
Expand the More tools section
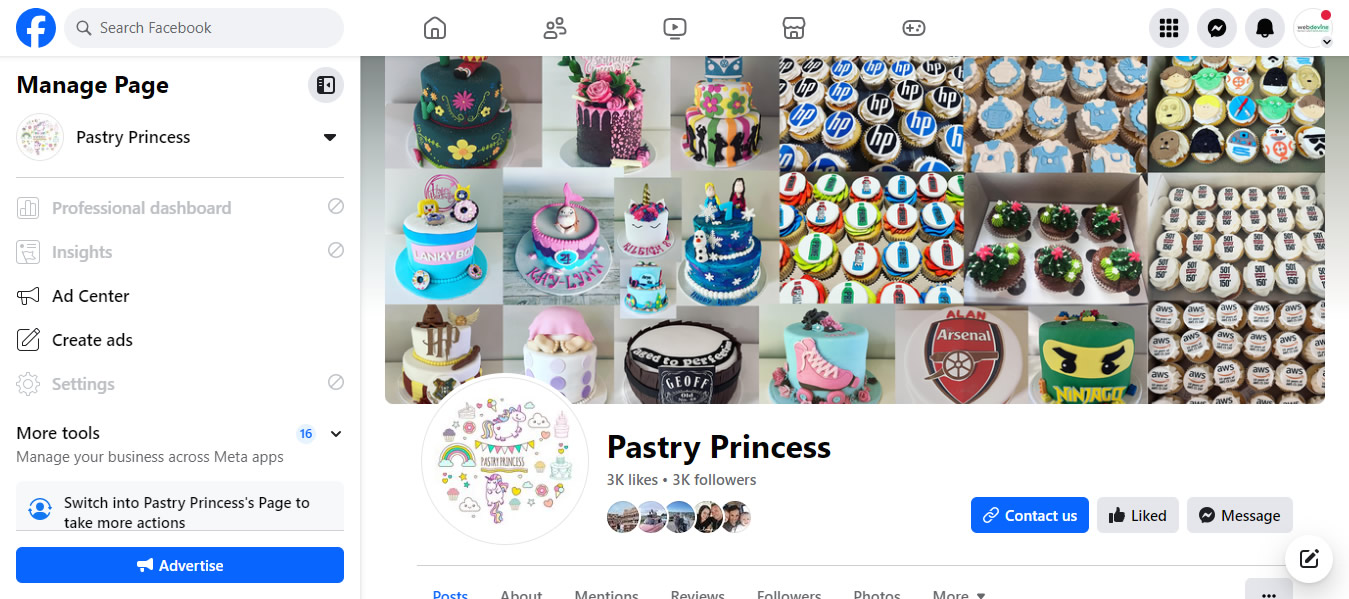pyautogui.click(x=336, y=434)
